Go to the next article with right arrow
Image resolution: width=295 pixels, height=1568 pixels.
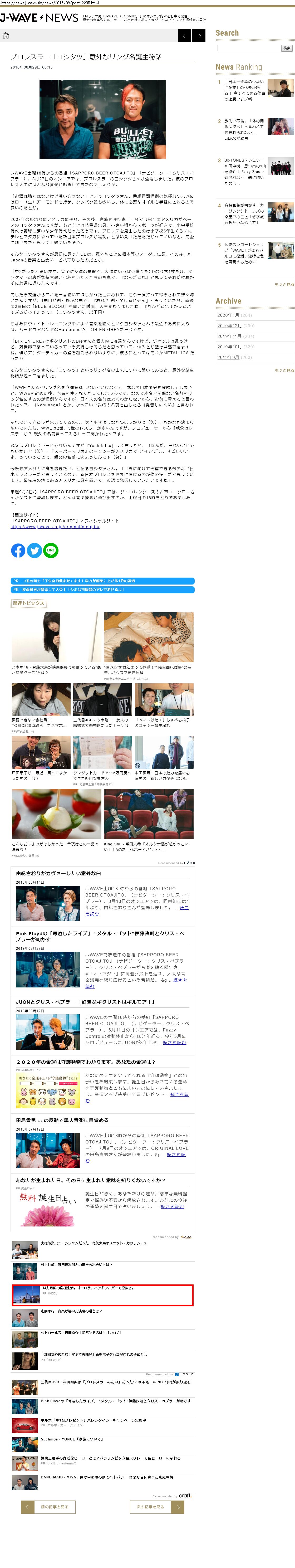point(199,36)
